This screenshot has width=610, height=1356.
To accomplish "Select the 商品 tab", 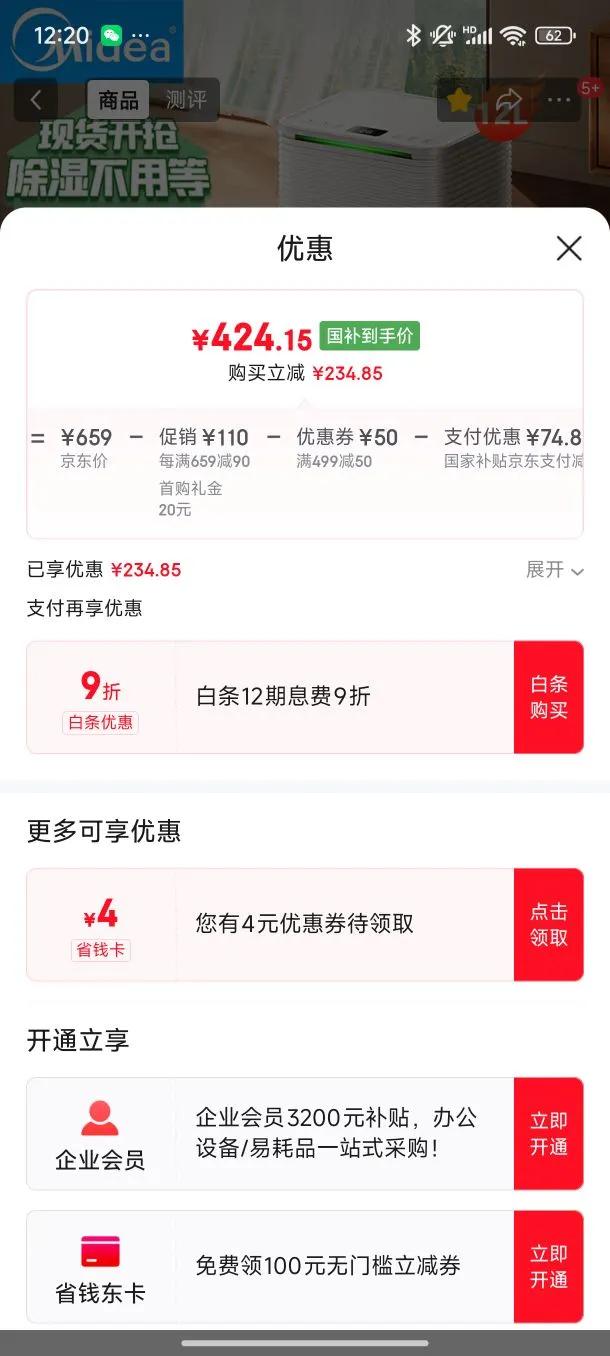I will tap(119, 100).
